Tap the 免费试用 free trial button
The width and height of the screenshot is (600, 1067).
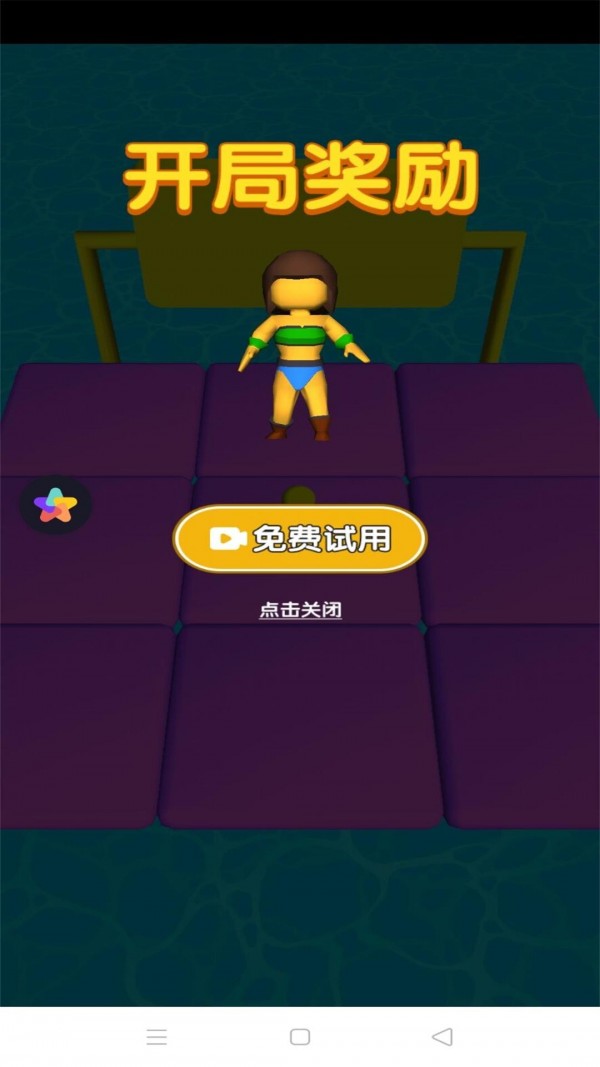(300, 539)
